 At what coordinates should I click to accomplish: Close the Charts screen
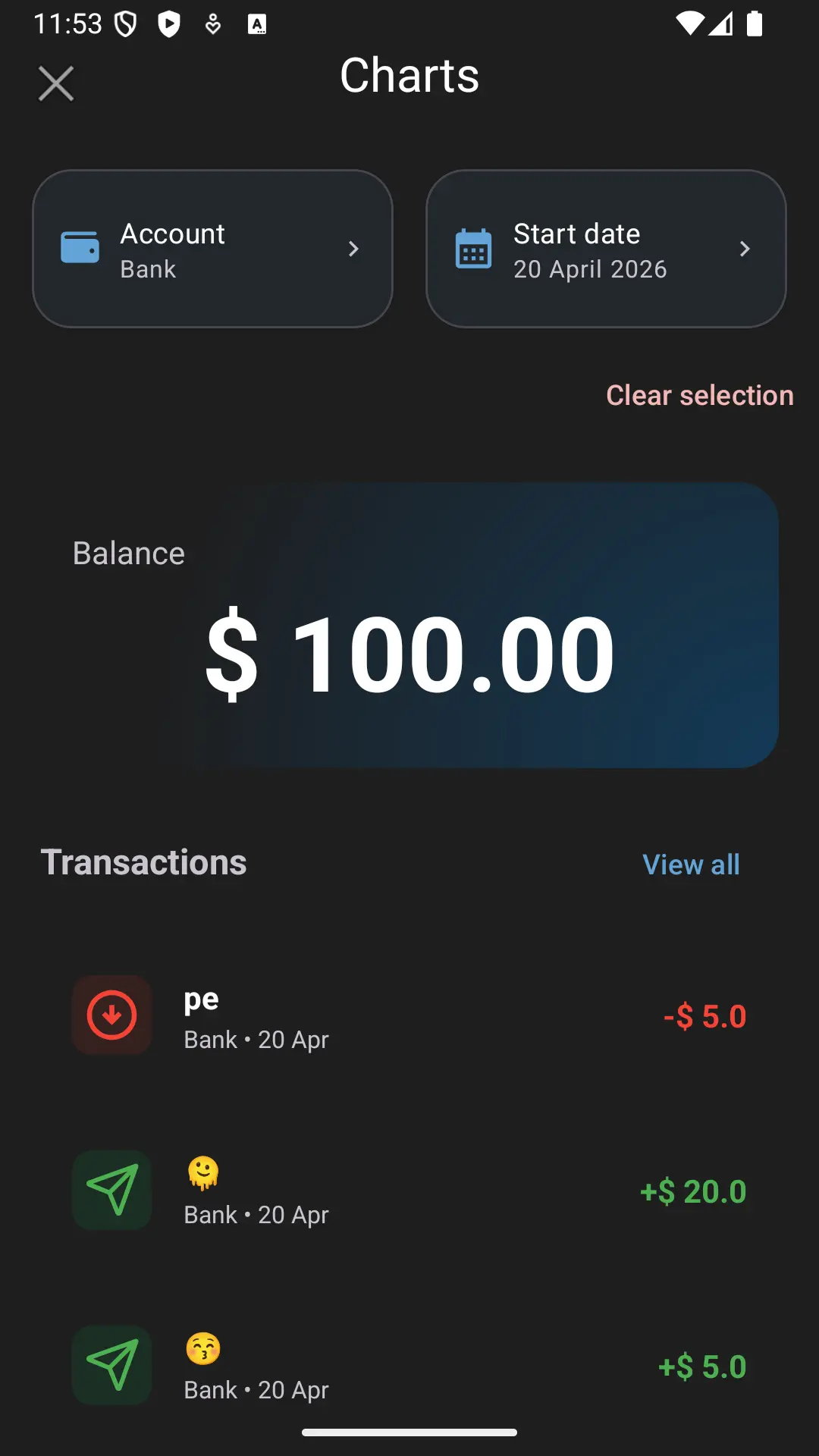(56, 83)
